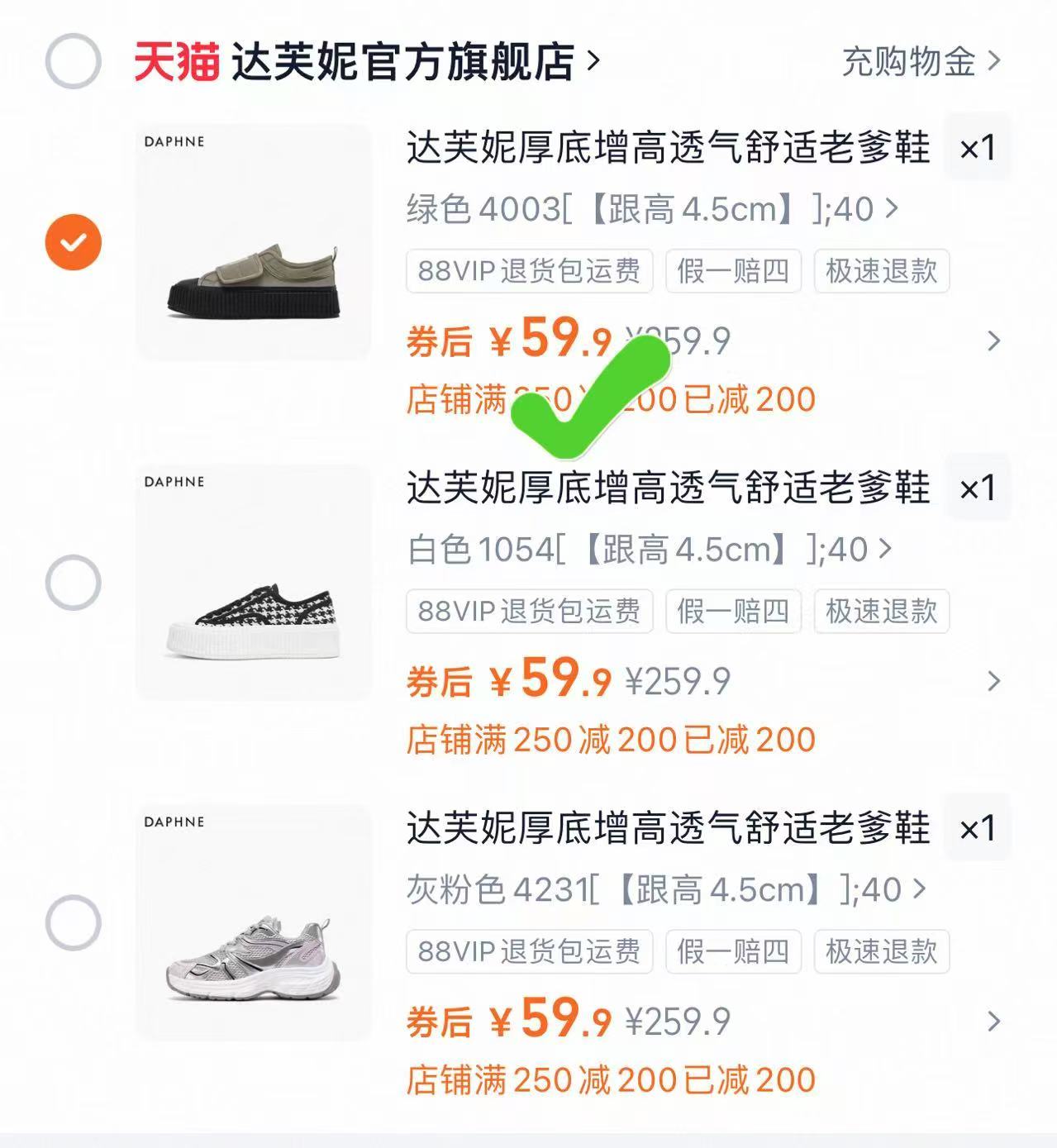Click the 88VIP 退货包运费 tag
The width and height of the screenshot is (1057, 1148).
pos(529,272)
